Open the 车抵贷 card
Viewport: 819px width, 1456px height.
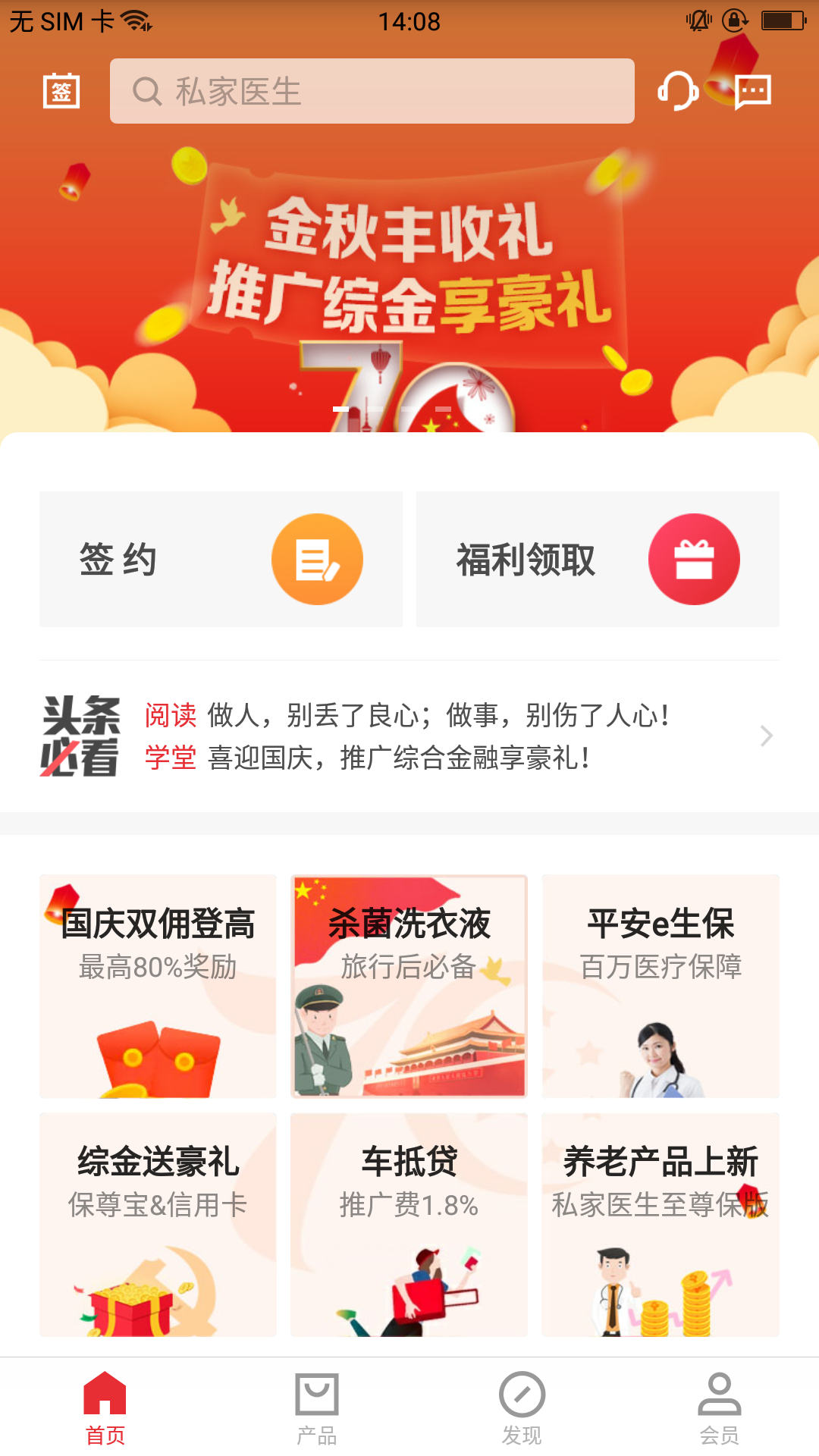click(x=409, y=1224)
